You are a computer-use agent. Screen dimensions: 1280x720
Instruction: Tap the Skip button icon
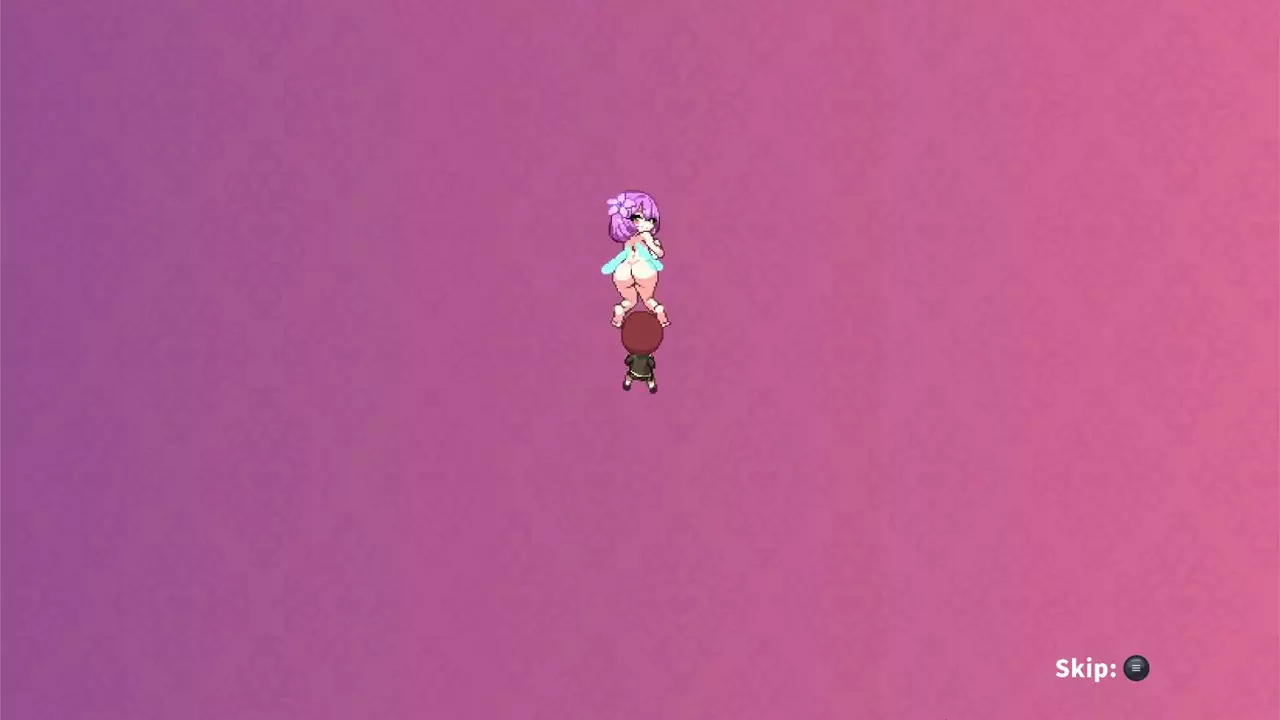[1136, 668]
